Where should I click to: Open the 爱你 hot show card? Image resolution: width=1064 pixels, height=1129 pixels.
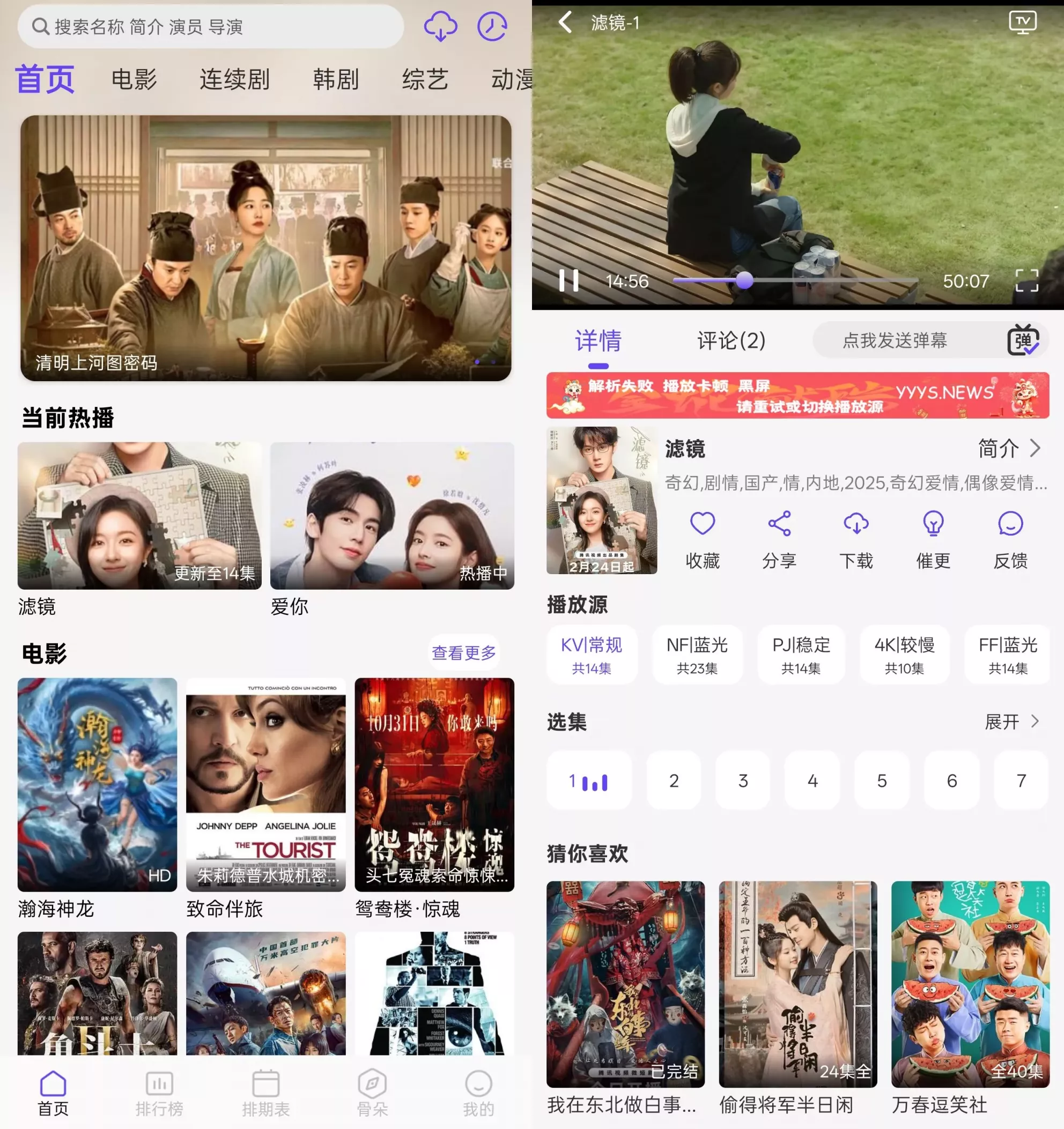tap(392, 516)
